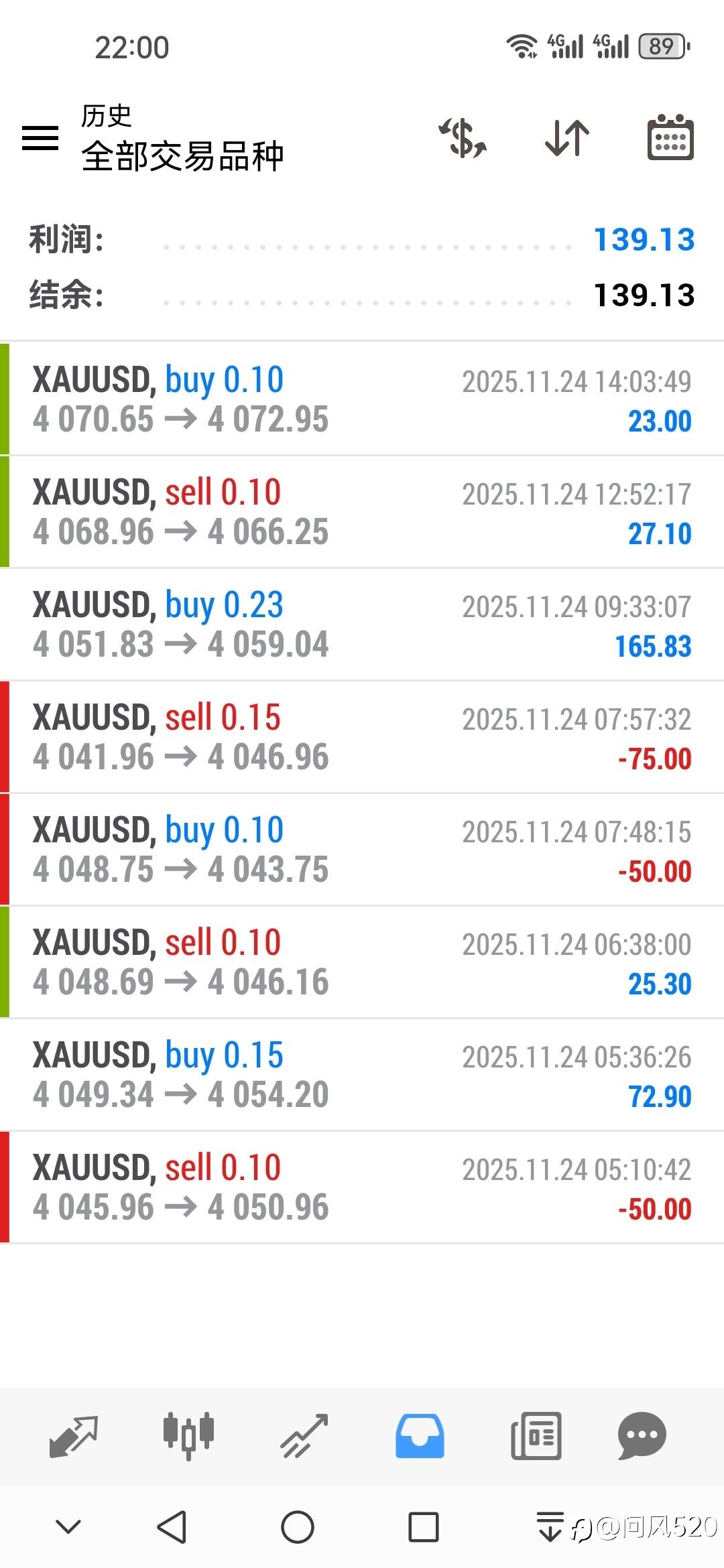Open the sort order arrows
Screen dimensions: 724x1568
(567, 138)
